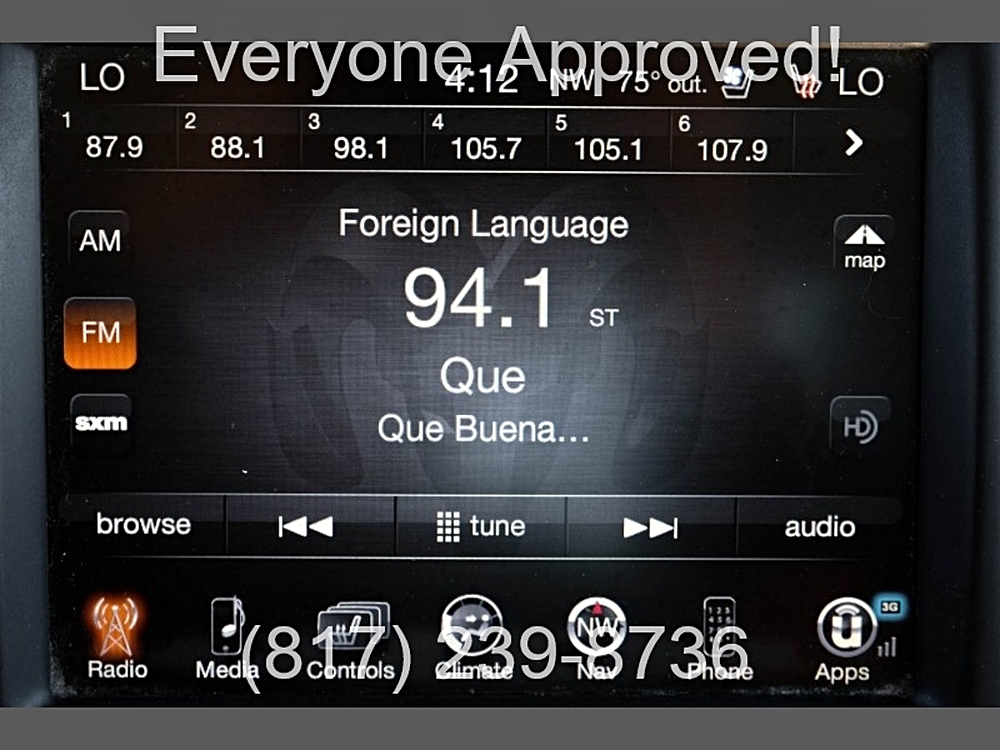Choose preset 4 station 105.7

[486, 140]
